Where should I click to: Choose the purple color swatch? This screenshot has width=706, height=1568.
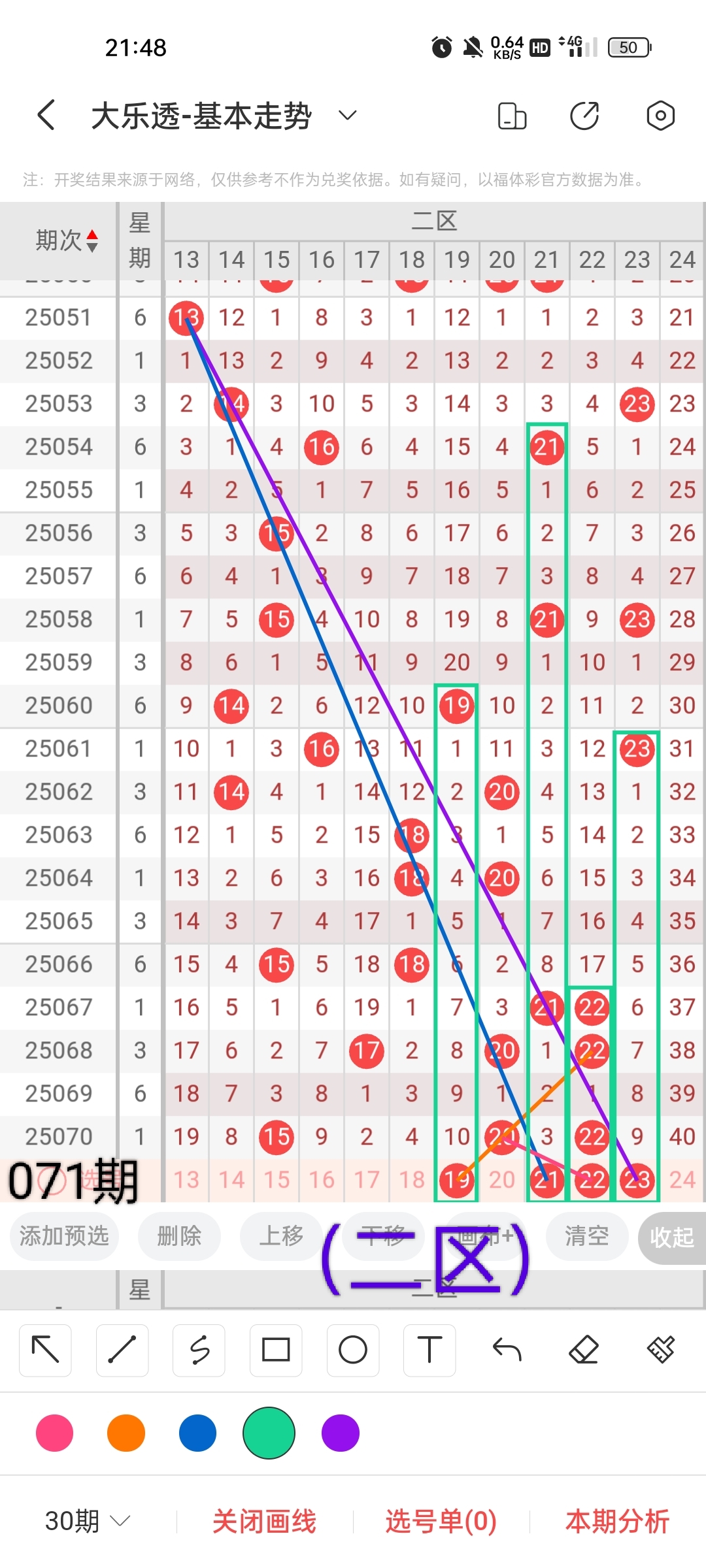pos(341,1433)
